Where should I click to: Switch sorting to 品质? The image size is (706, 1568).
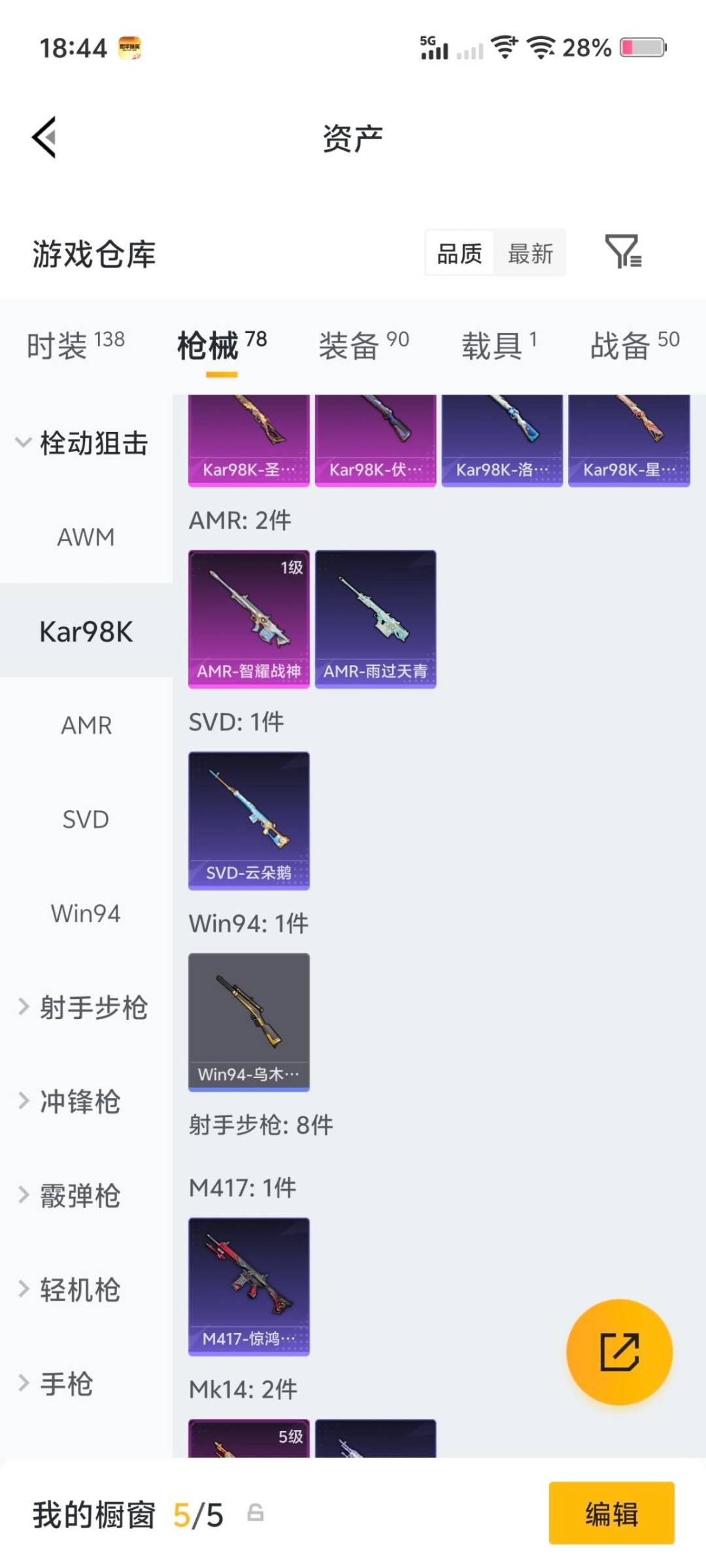(459, 253)
